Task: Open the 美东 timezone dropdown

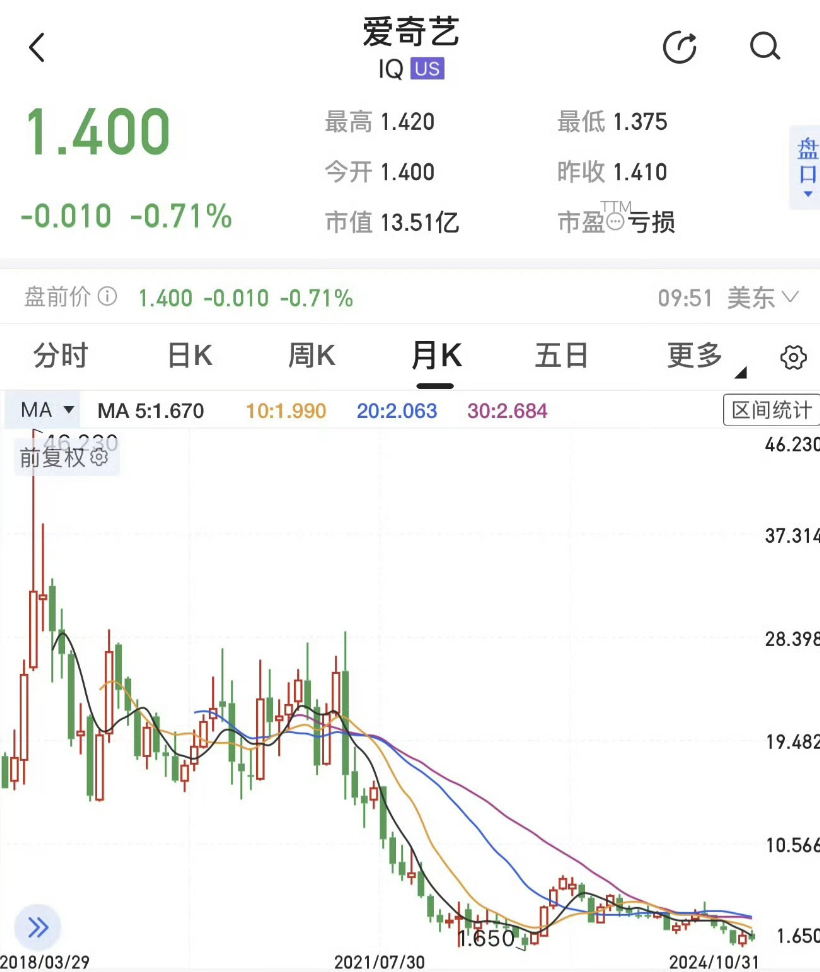Action: [x=762, y=298]
